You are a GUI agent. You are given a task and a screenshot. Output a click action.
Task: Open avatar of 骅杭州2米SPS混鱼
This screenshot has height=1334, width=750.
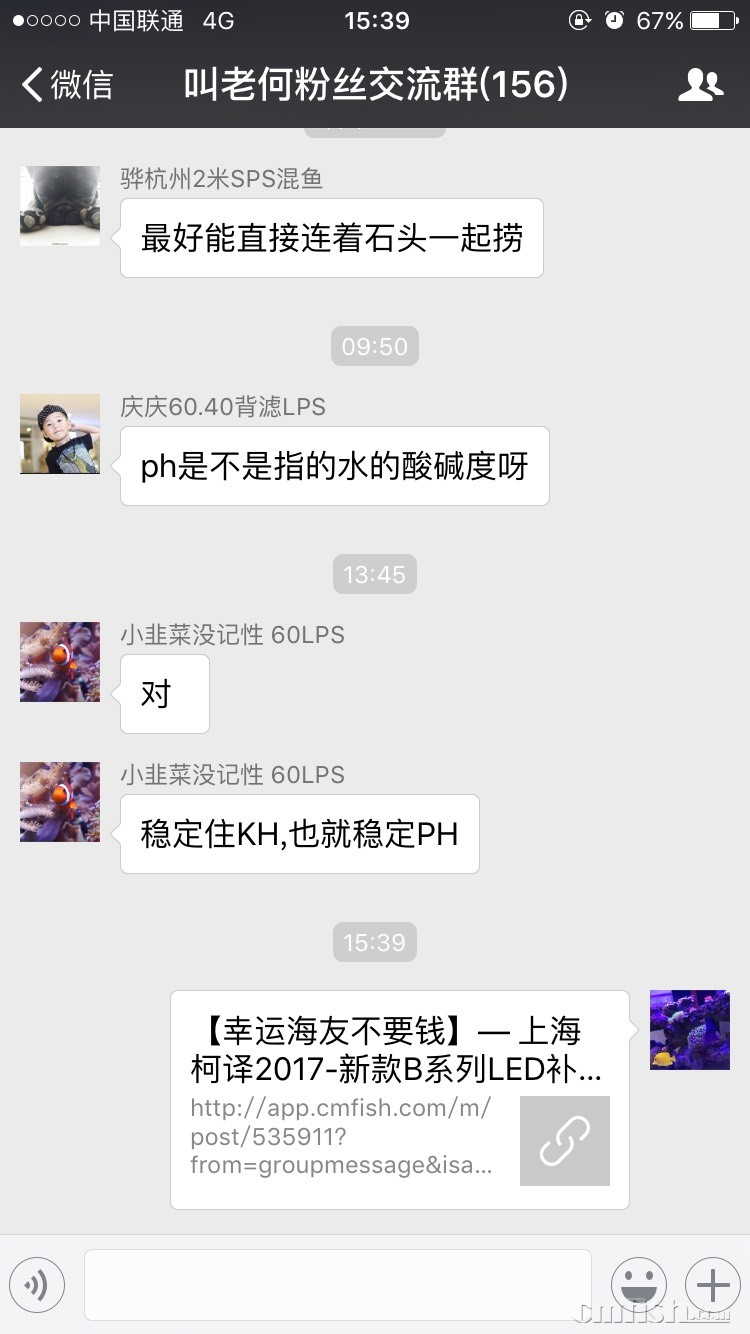tap(60, 206)
